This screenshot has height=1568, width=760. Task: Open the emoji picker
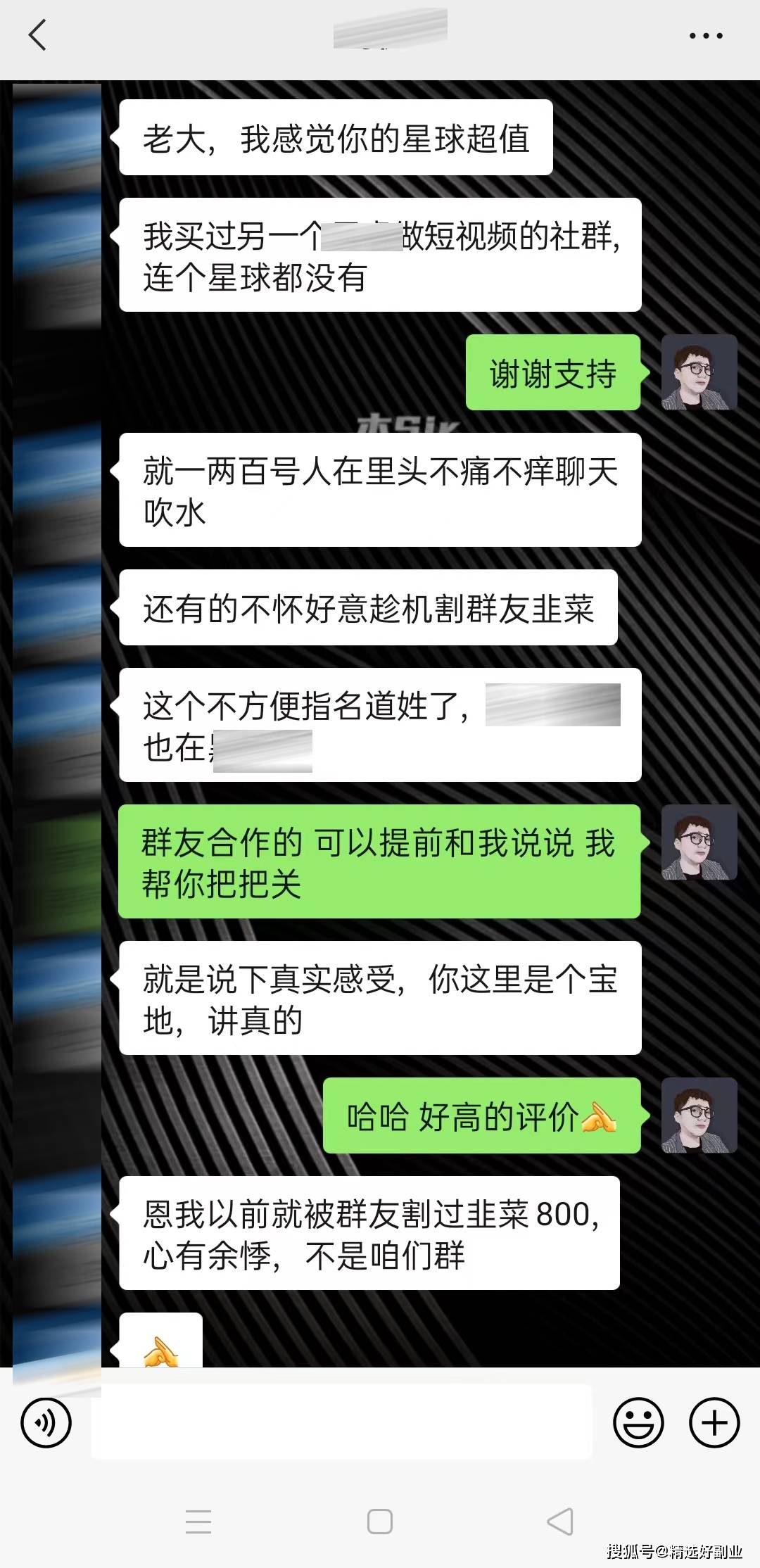(638, 1422)
